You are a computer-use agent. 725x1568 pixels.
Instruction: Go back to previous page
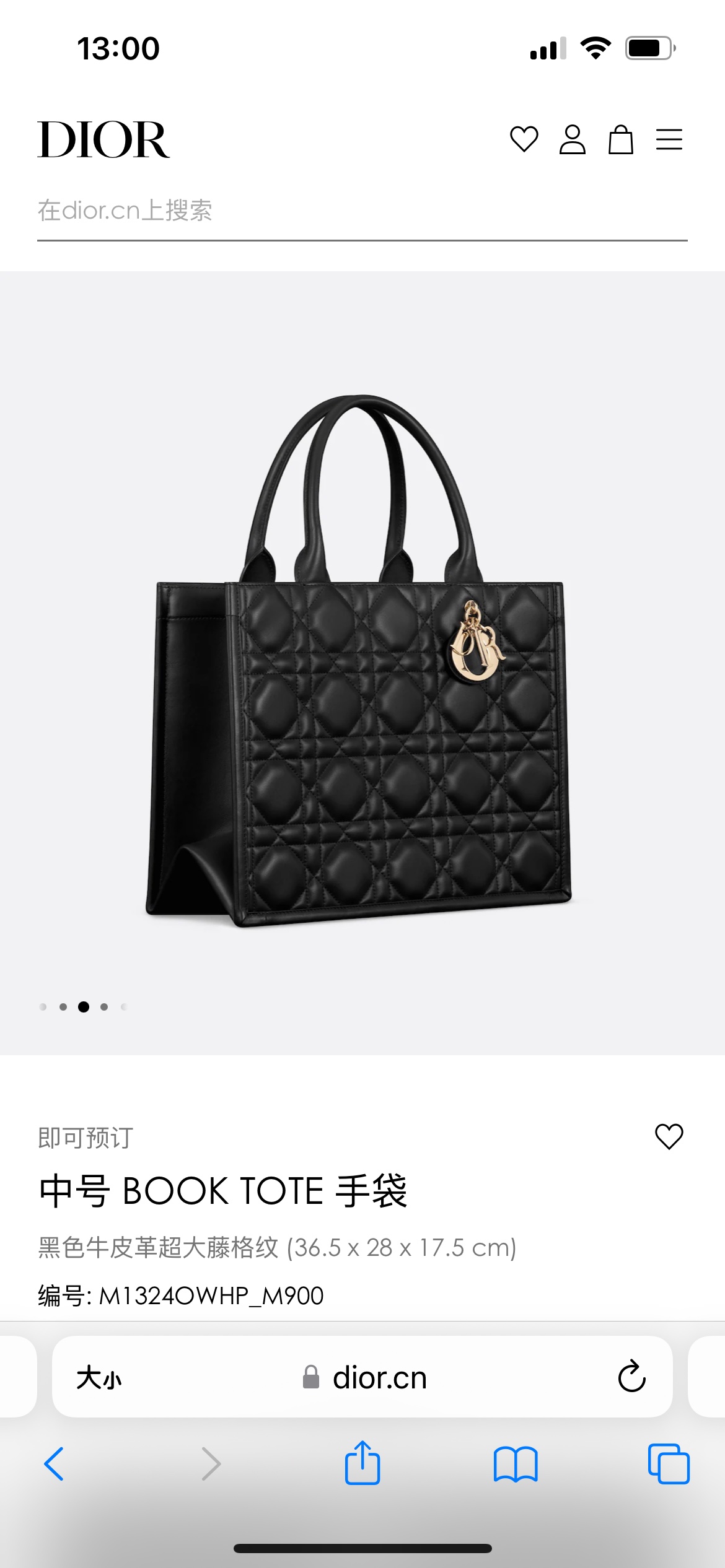point(55,1464)
